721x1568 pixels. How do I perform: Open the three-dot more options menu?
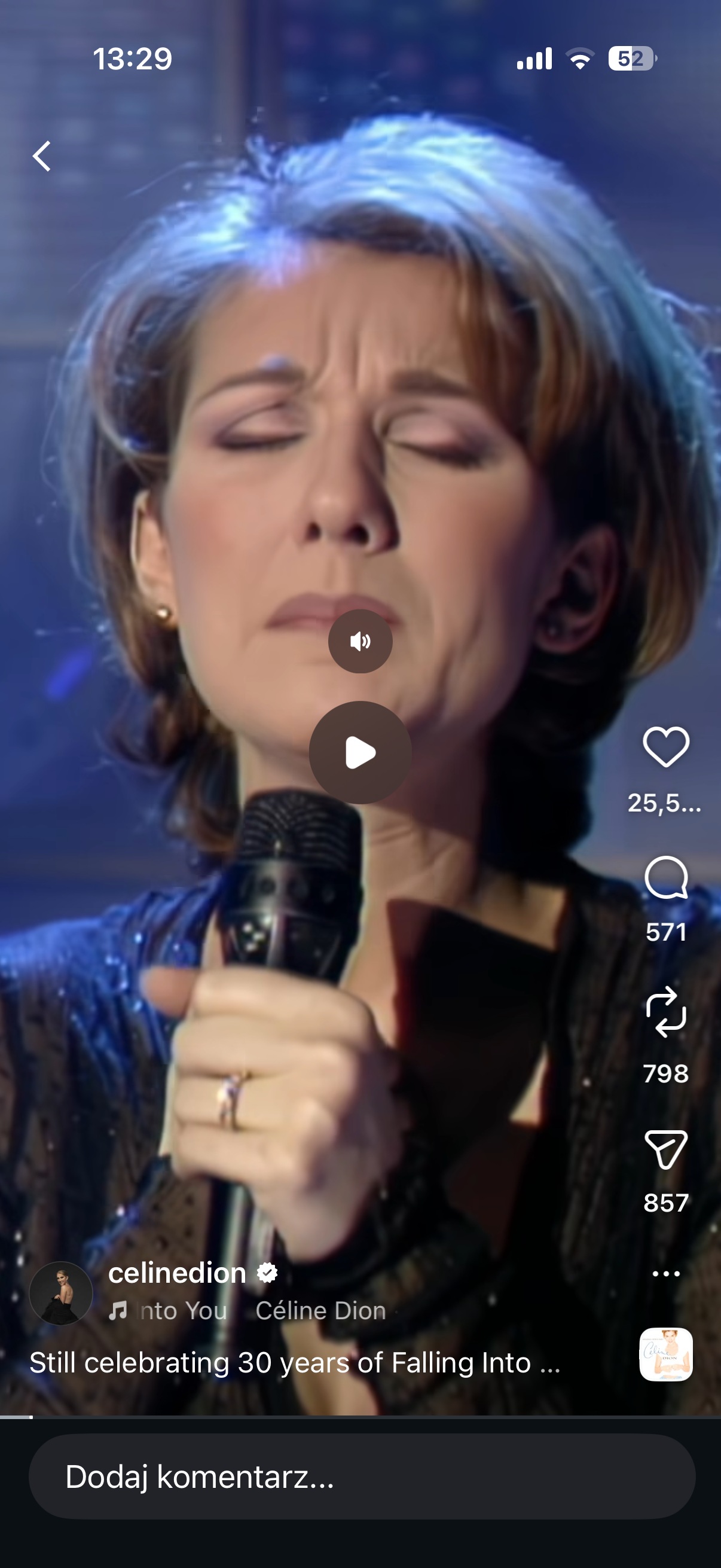665,1273
